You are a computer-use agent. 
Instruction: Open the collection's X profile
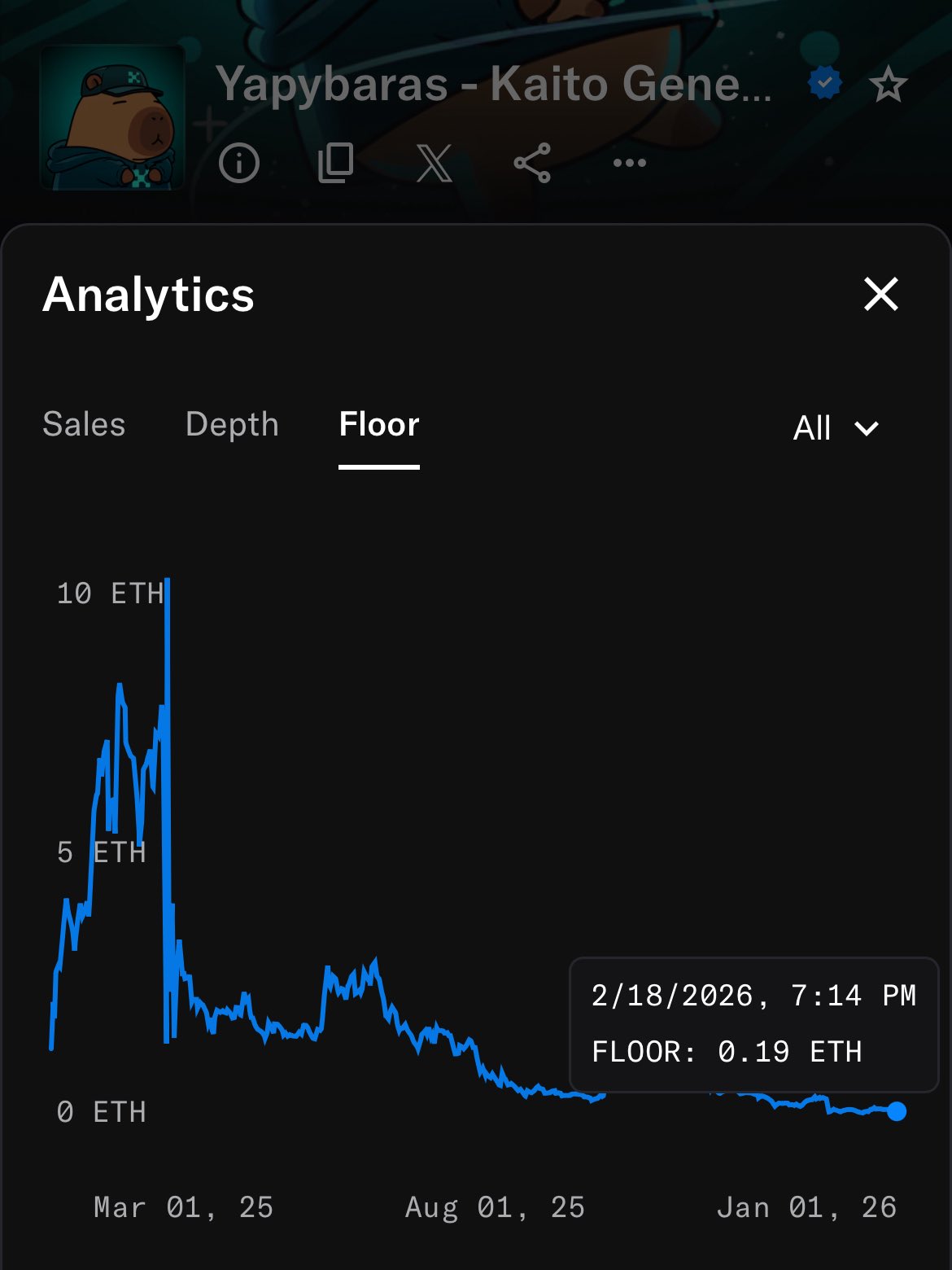pos(434,163)
